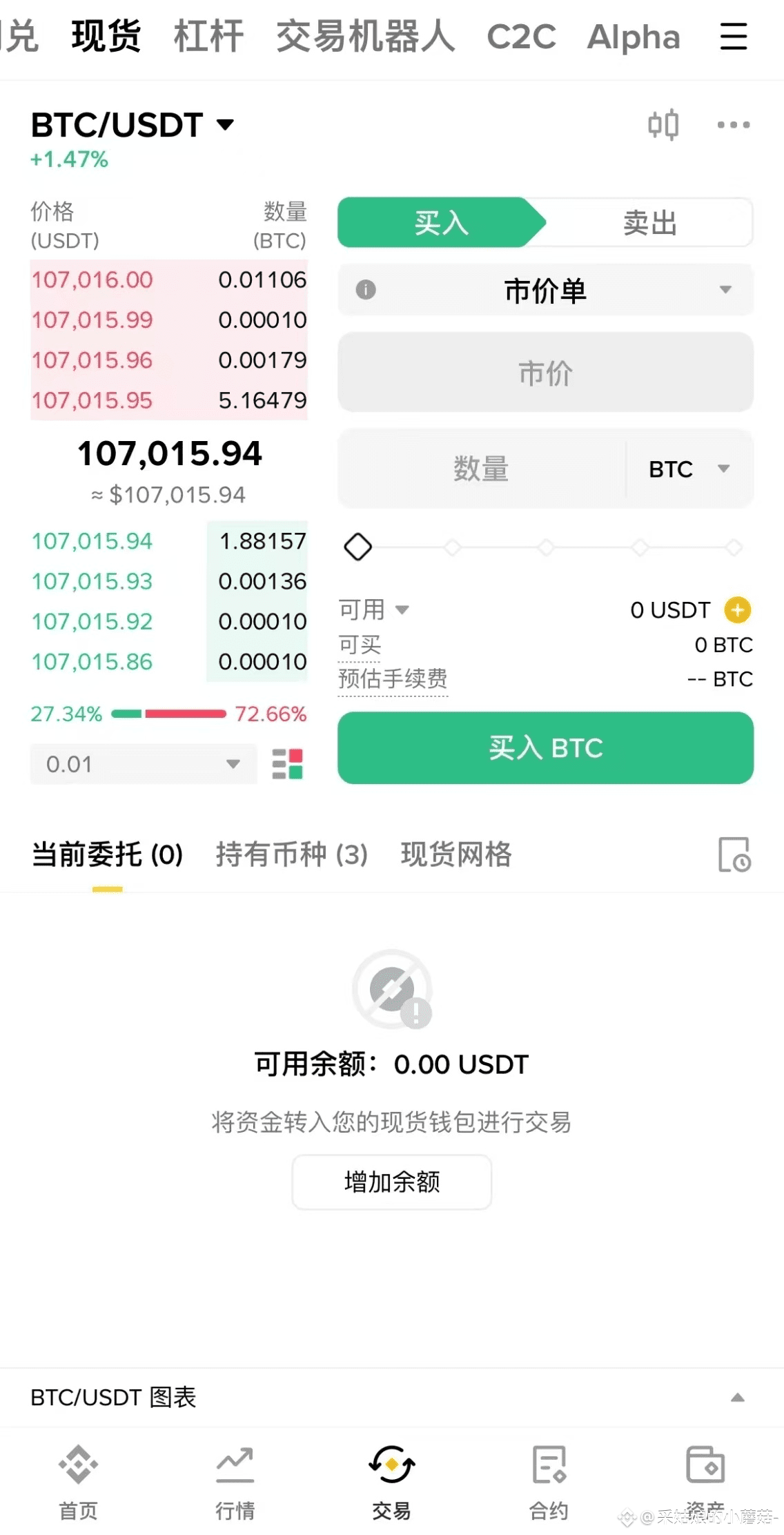Viewport: 784px width, 1535px height.
Task: Open the candlestick chart icon
Action: coord(663,125)
